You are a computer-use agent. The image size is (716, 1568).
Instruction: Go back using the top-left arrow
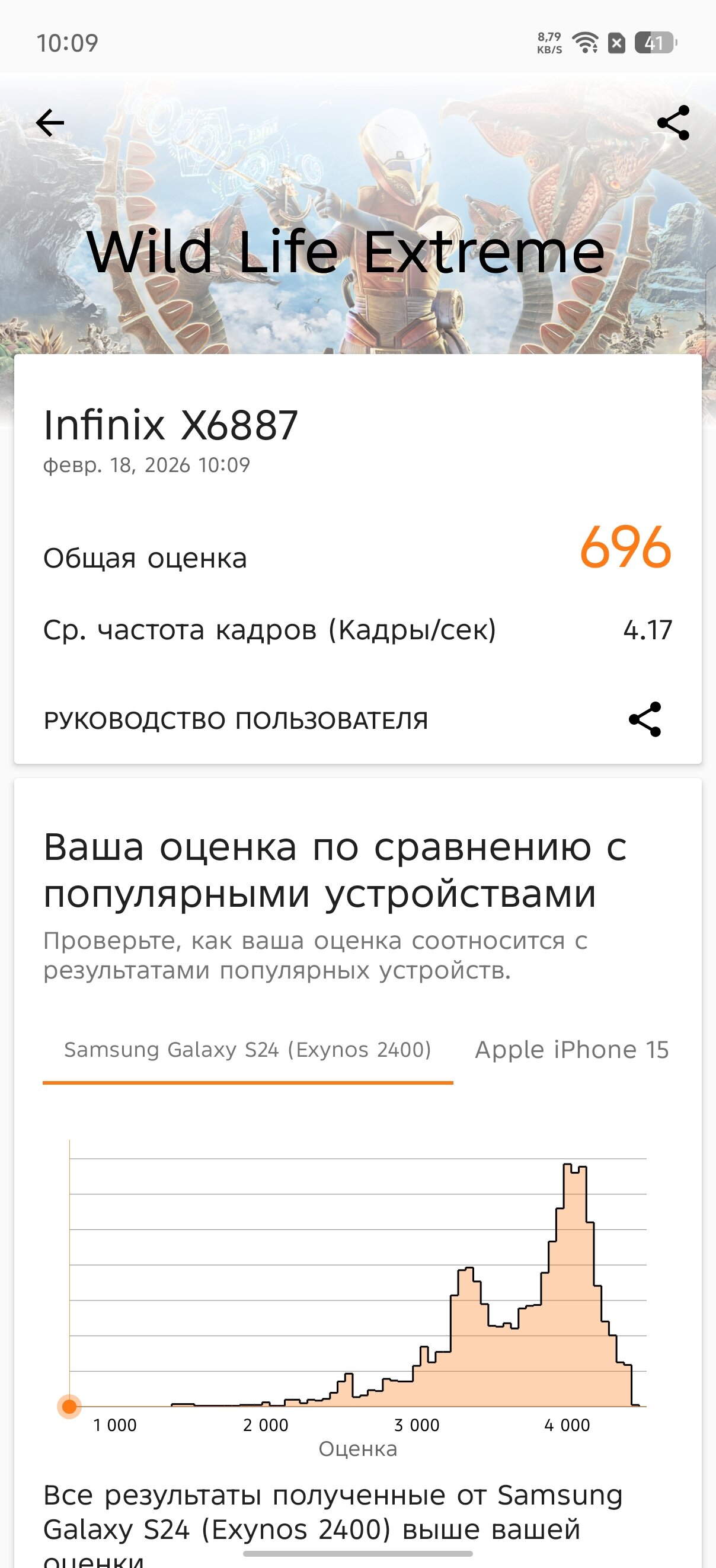(50, 123)
